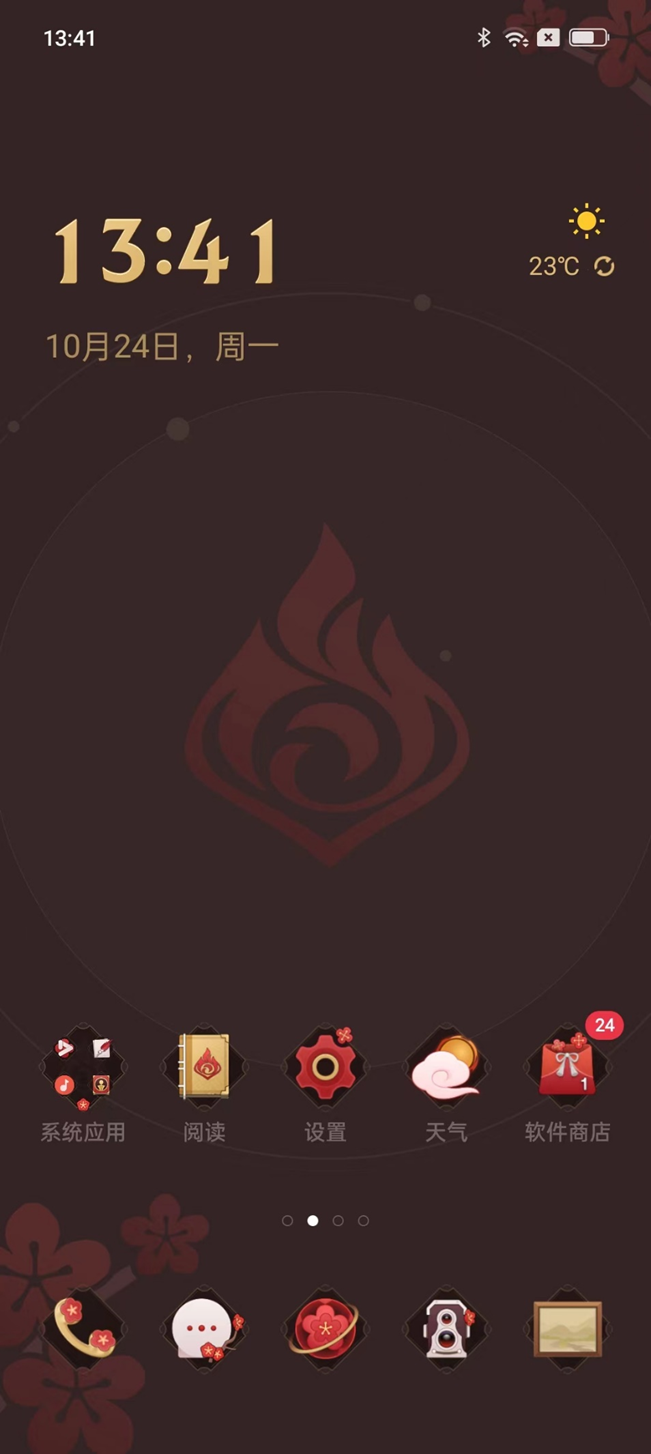This screenshot has height=1454, width=651.
Task: Open the camera app in dock
Action: pyautogui.click(x=446, y=1329)
